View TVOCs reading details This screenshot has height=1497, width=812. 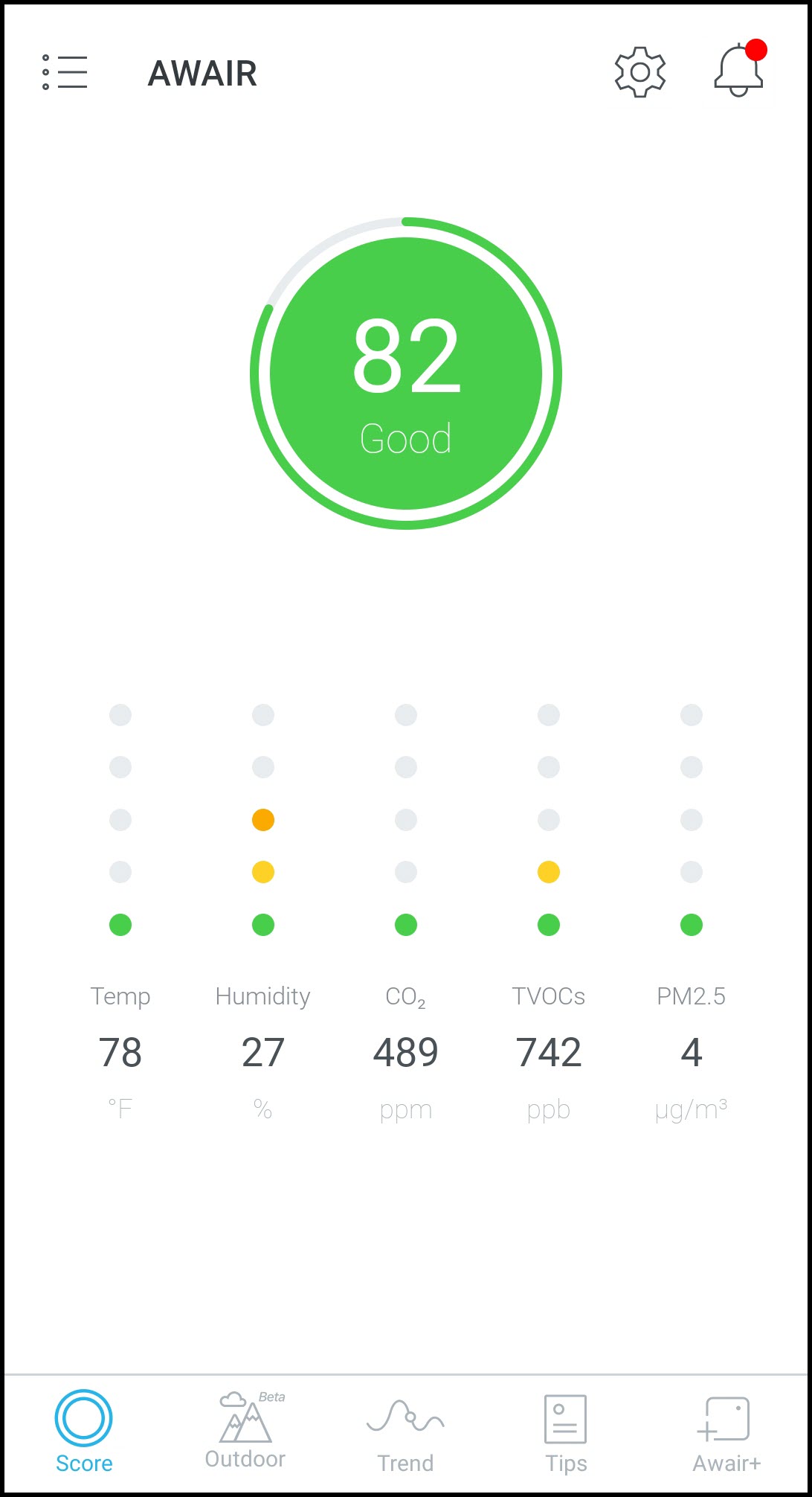(x=549, y=1051)
